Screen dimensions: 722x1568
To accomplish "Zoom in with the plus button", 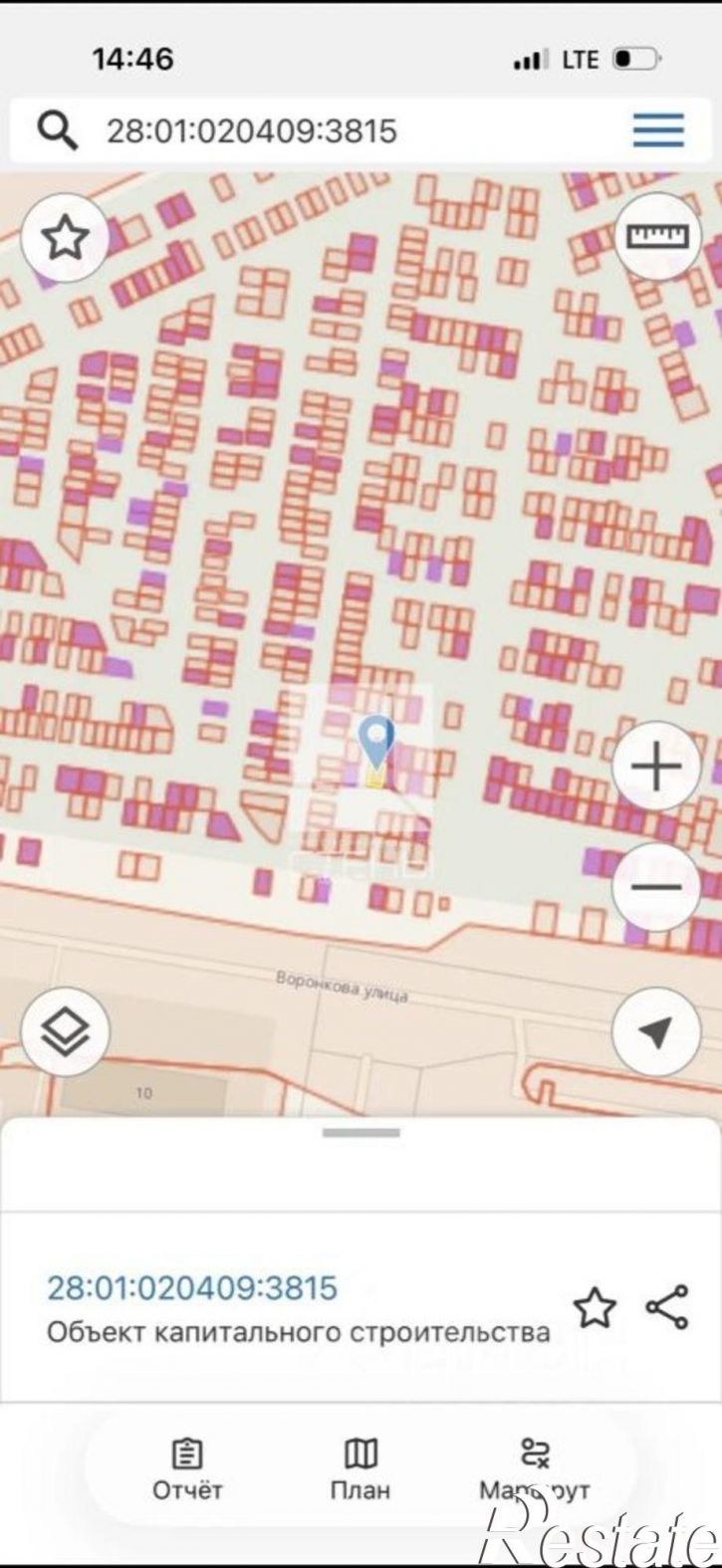I will pos(656,768).
